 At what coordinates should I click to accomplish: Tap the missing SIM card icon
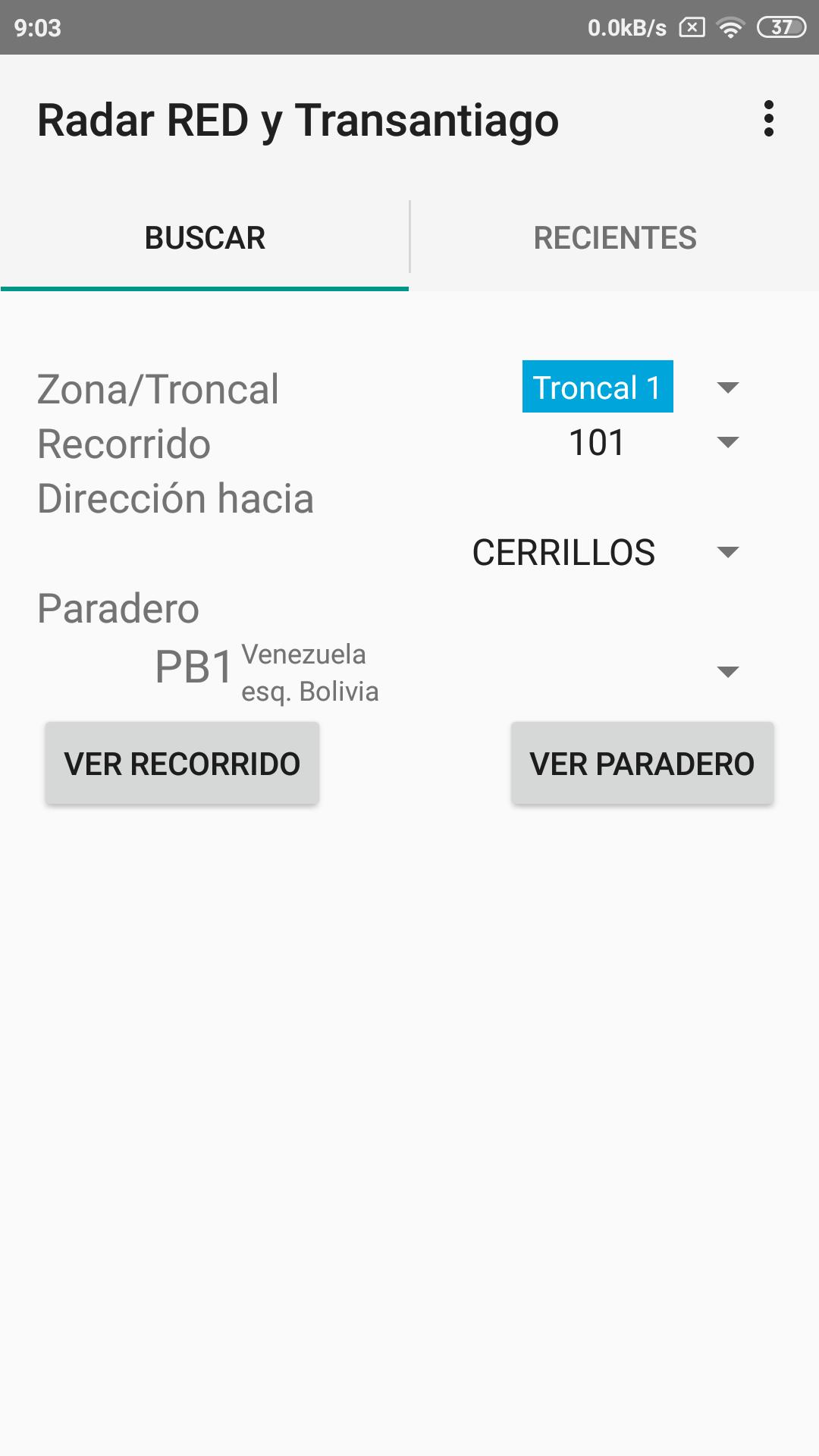pyautogui.click(x=692, y=27)
